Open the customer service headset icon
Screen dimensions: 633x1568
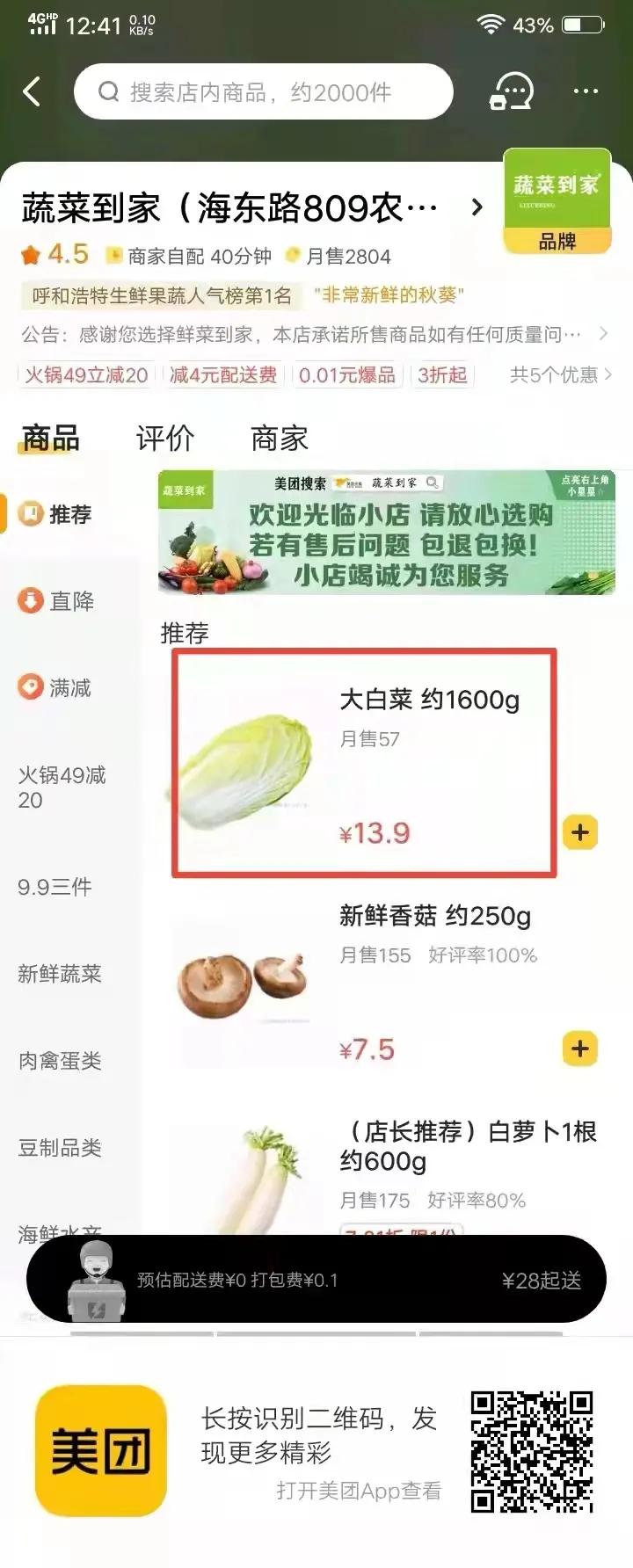pyautogui.click(x=510, y=91)
